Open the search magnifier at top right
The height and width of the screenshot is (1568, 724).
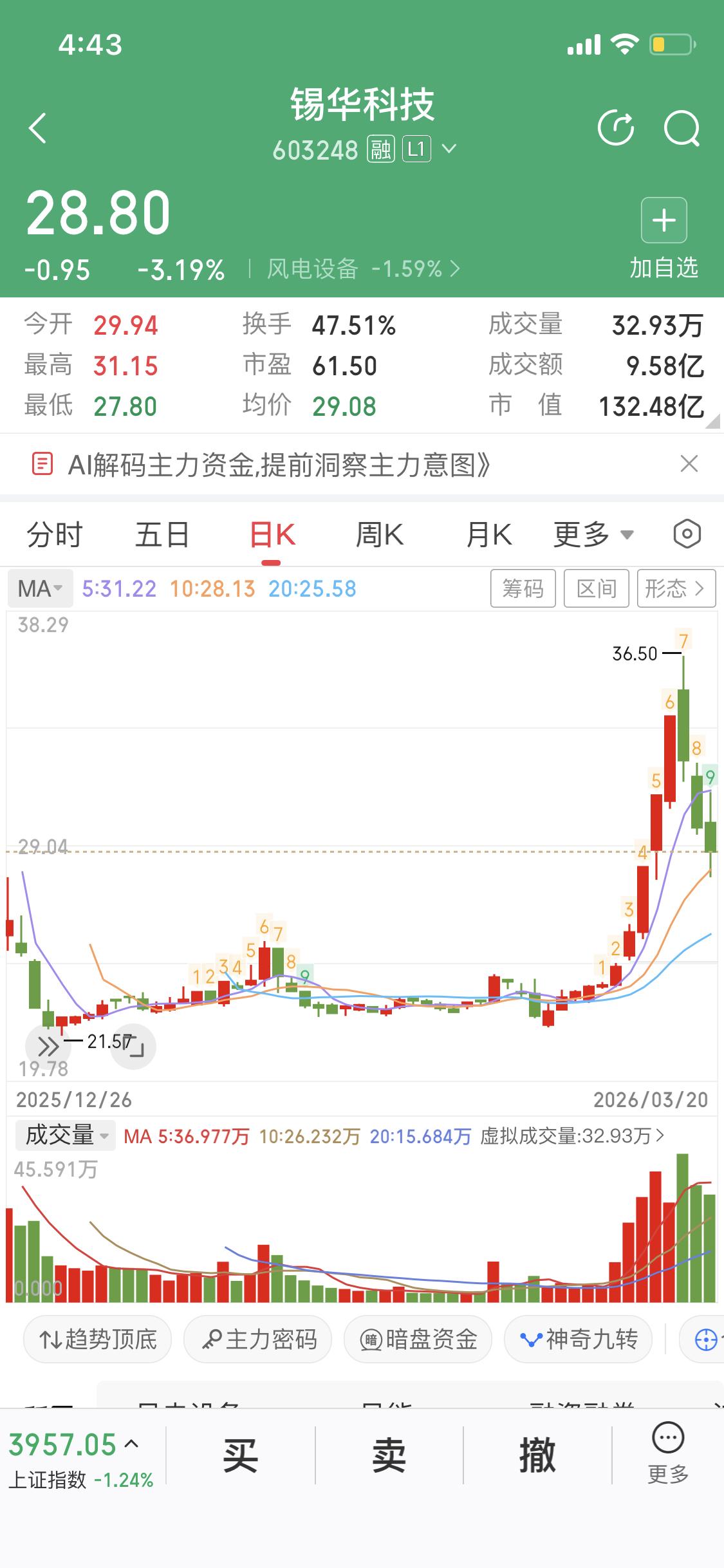pos(683,127)
